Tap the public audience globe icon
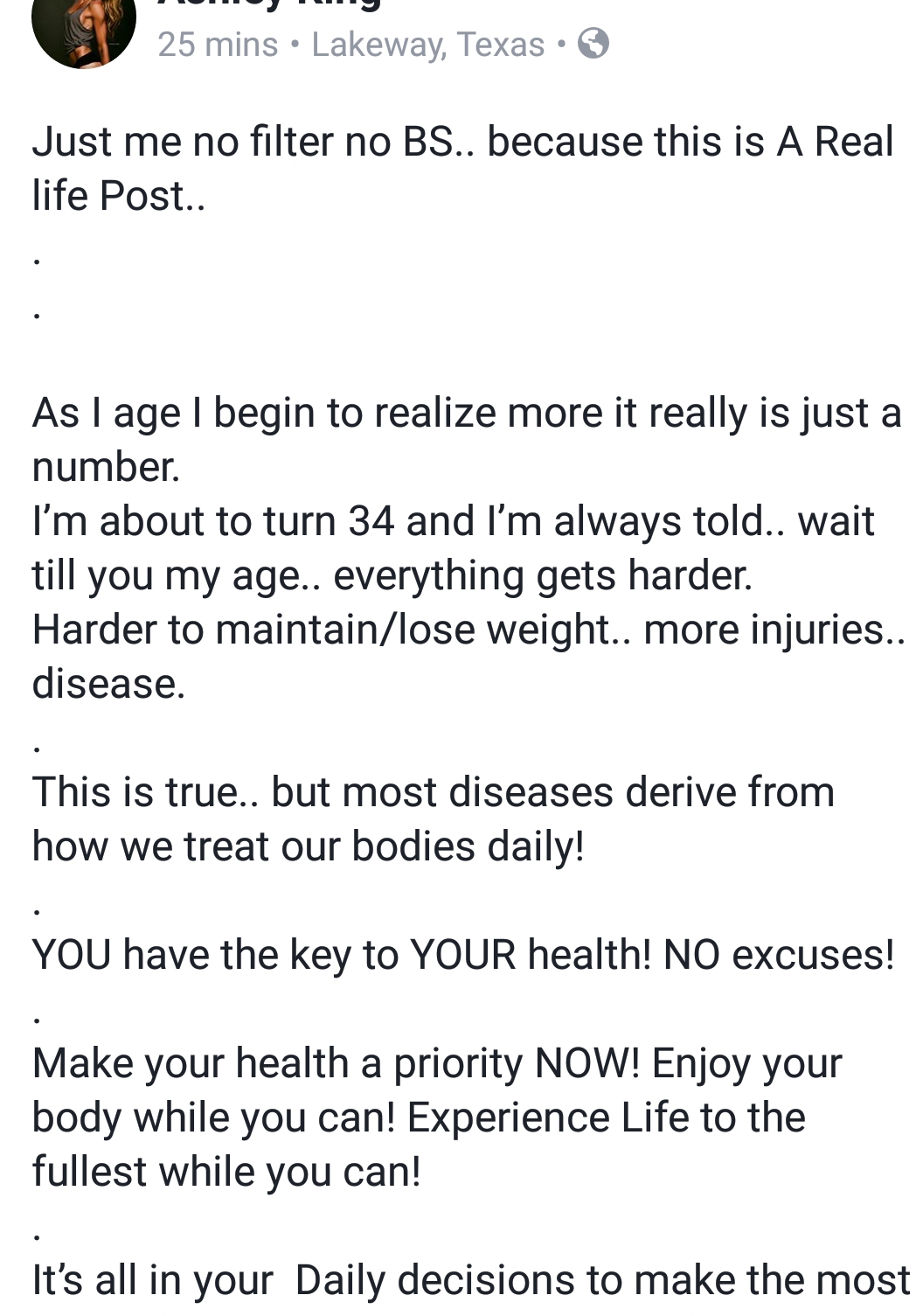This screenshot has width=916, height=1316. coord(593,43)
